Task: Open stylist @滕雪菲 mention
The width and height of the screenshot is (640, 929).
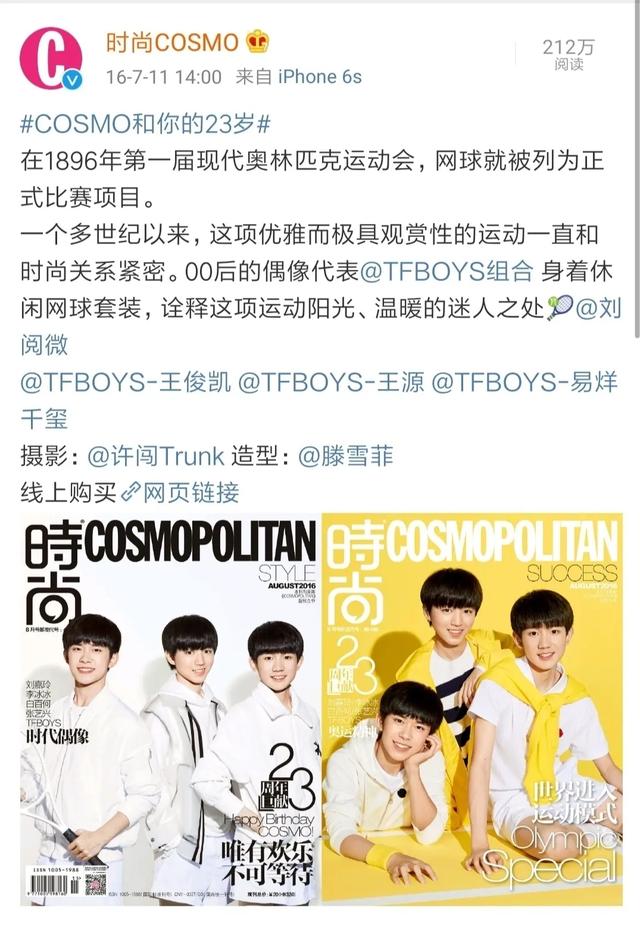Action: [345, 456]
